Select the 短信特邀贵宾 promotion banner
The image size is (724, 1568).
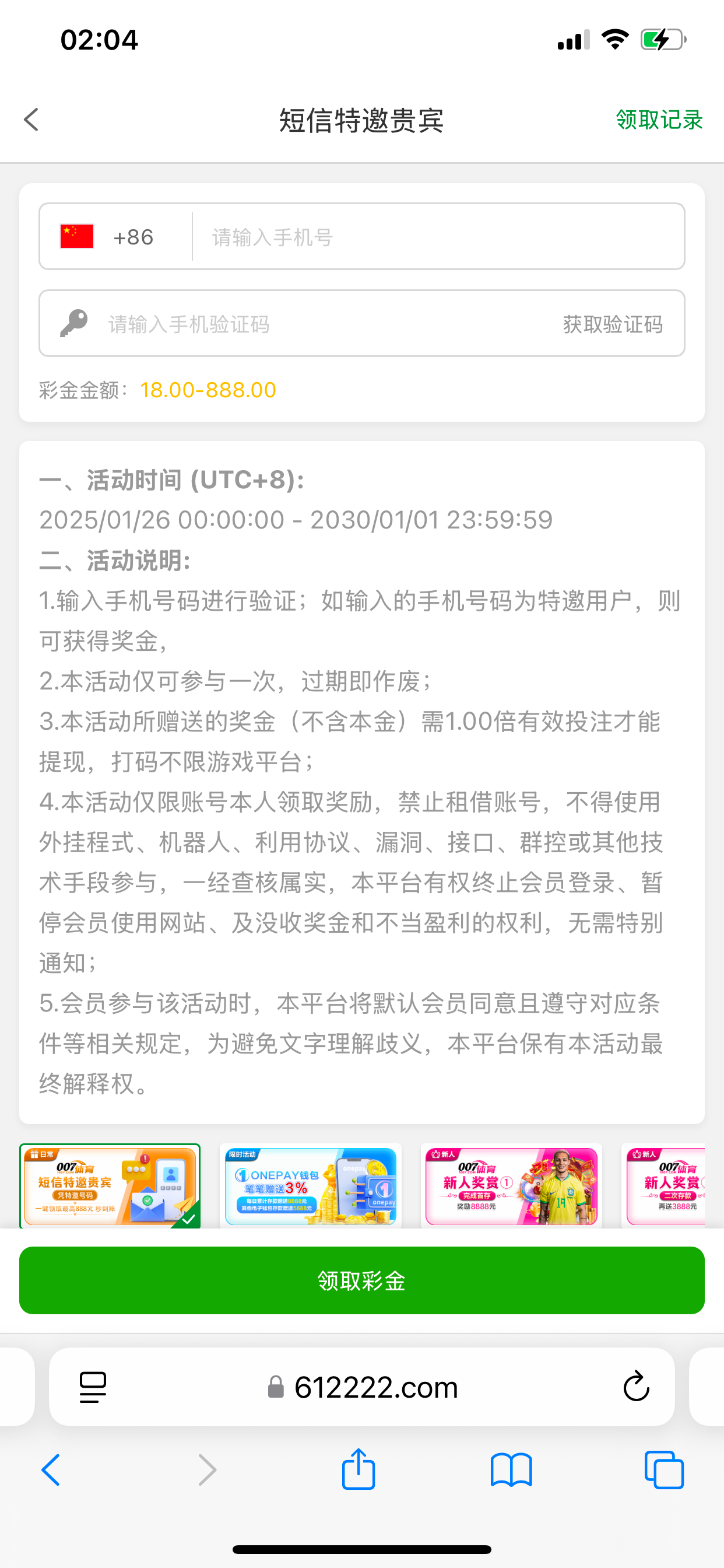[x=110, y=1186]
